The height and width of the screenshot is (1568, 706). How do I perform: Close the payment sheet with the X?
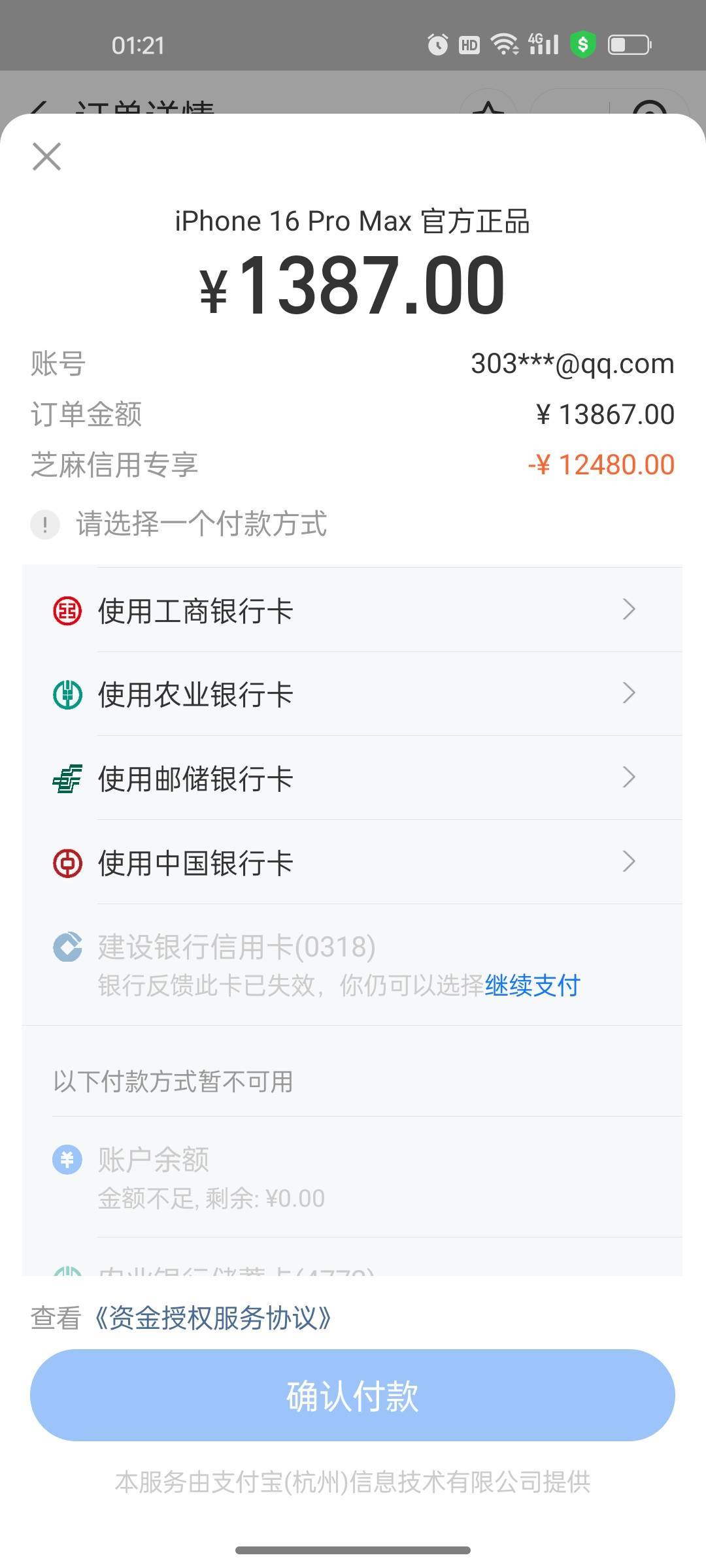pos(47,157)
